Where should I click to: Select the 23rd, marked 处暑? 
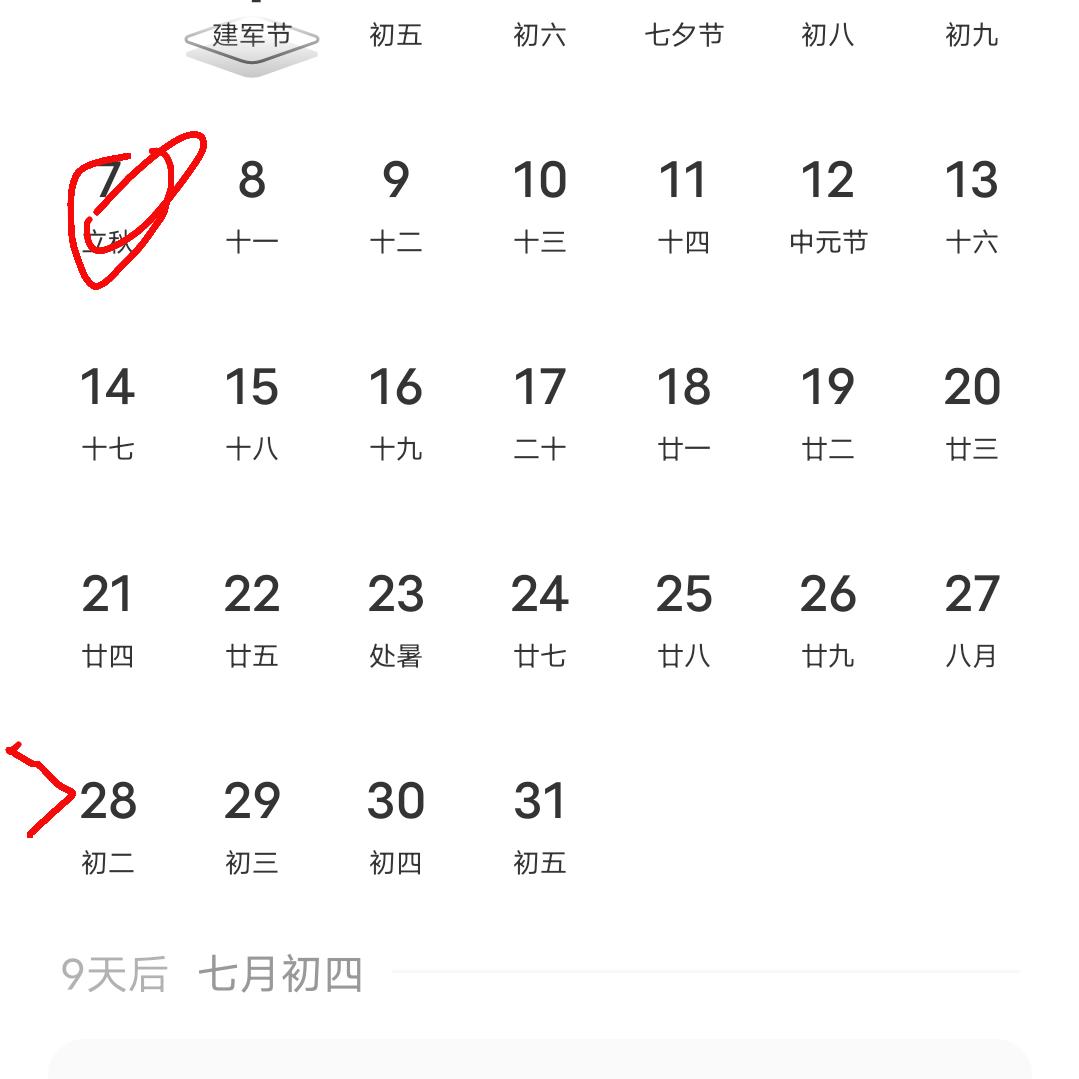click(396, 619)
